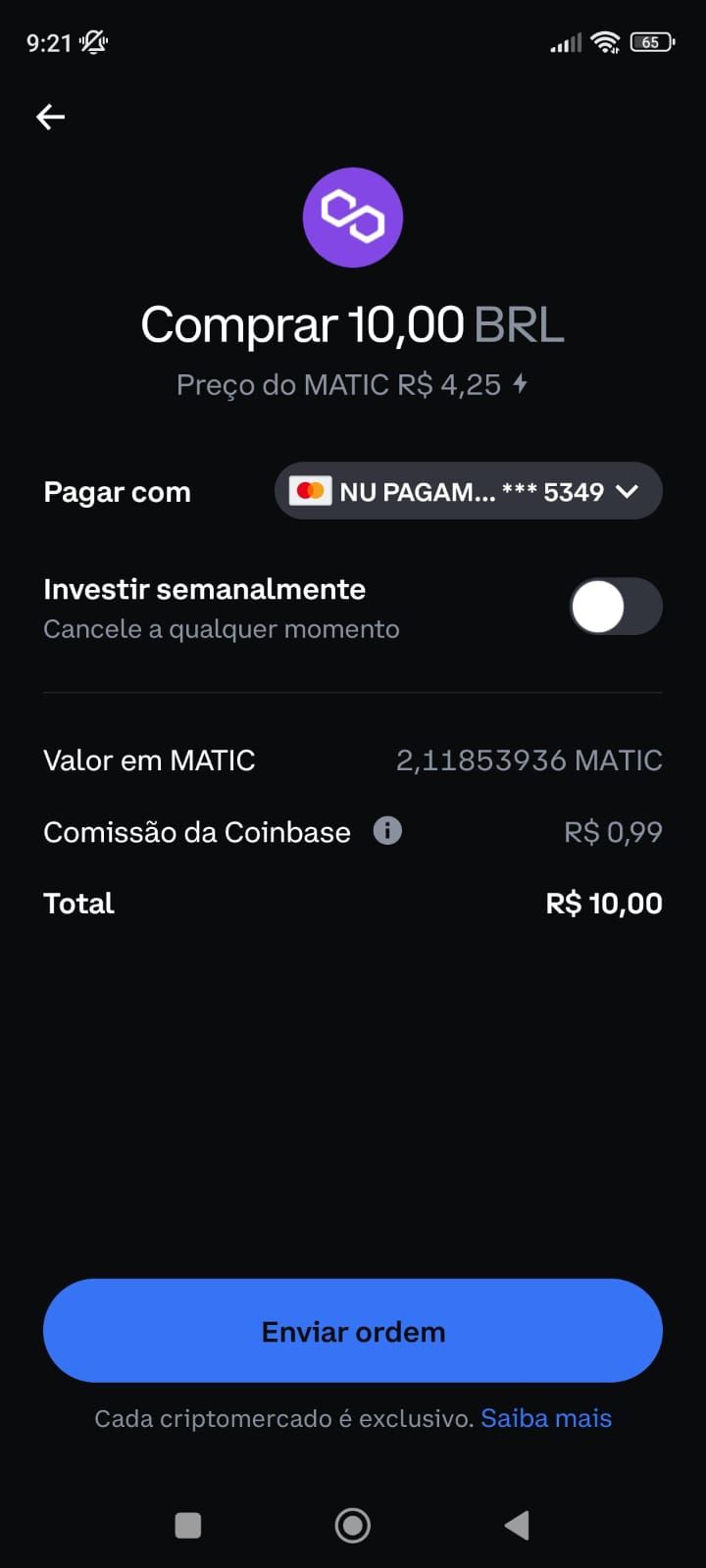Open the Saiba mais link
Image resolution: width=706 pixels, height=1568 pixels.
[x=546, y=1418]
